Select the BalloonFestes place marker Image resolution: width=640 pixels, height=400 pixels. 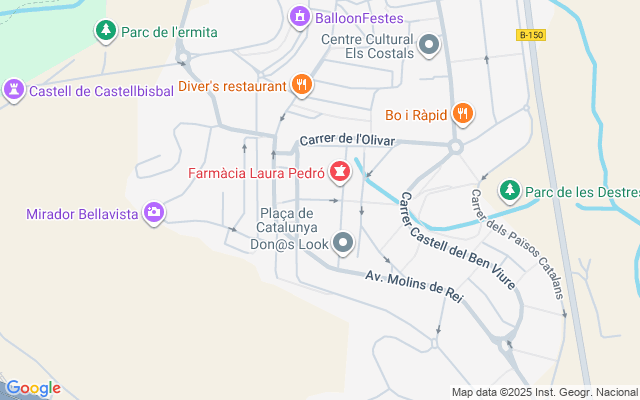(x=299, y=17)
